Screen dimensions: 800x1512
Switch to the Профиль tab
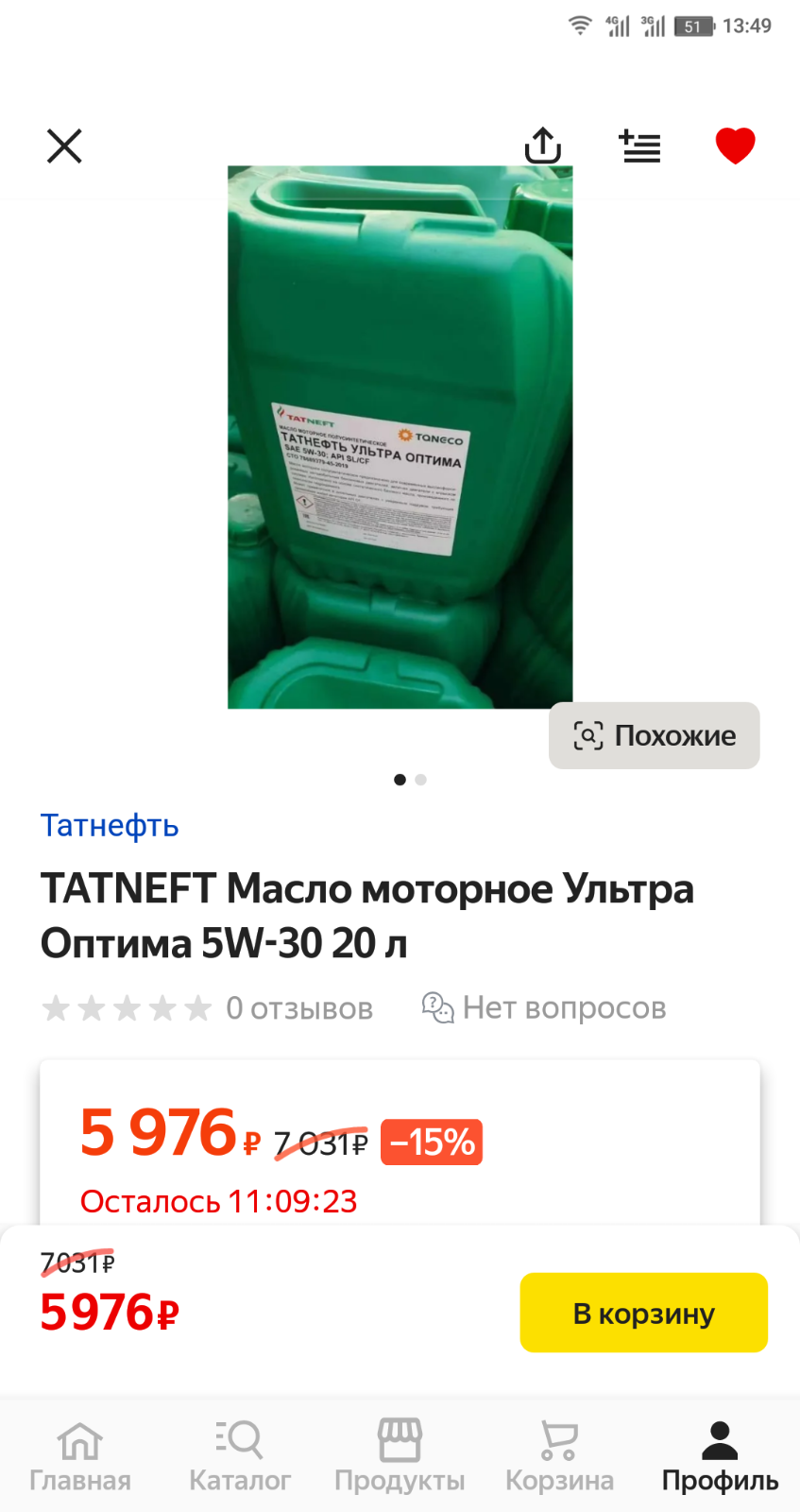[x=720, y=1456]
